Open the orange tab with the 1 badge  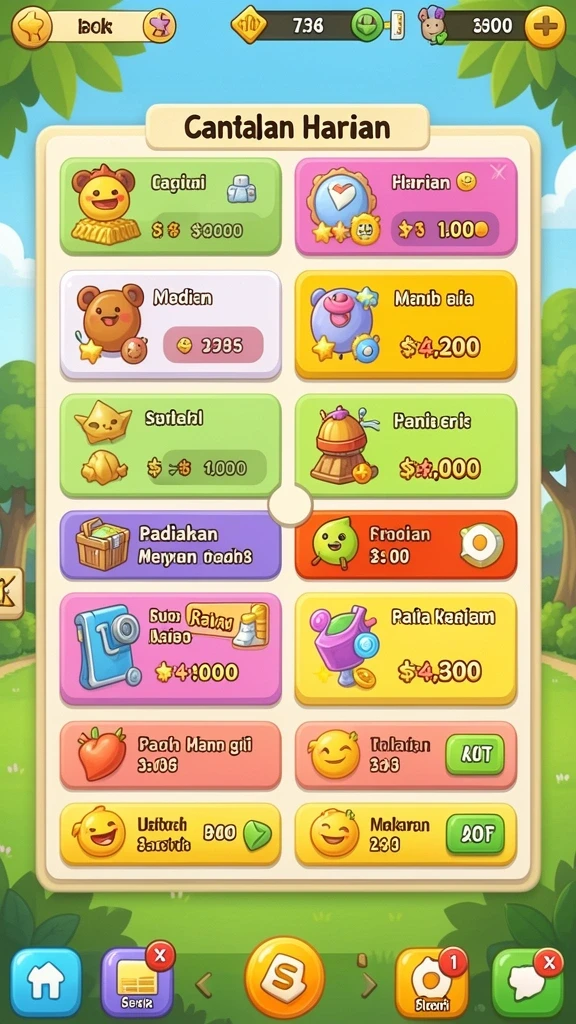(431, 982)
